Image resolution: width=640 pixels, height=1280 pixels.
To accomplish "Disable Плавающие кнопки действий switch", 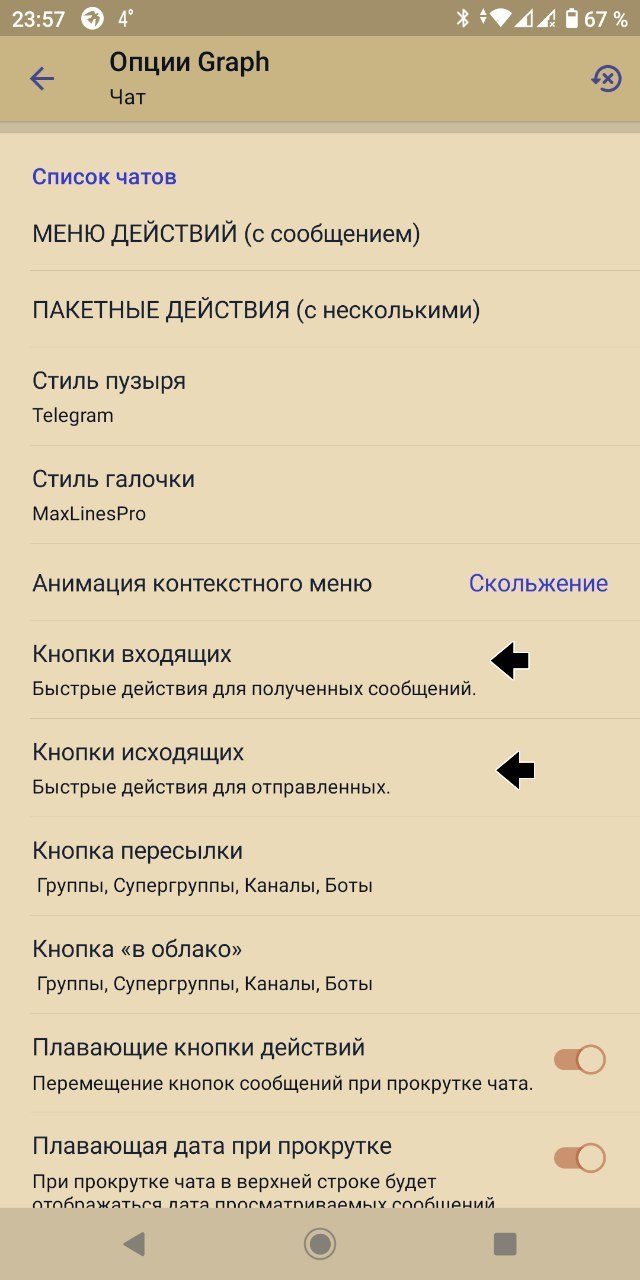I will pyautogui.click(x=580, y=1059).
